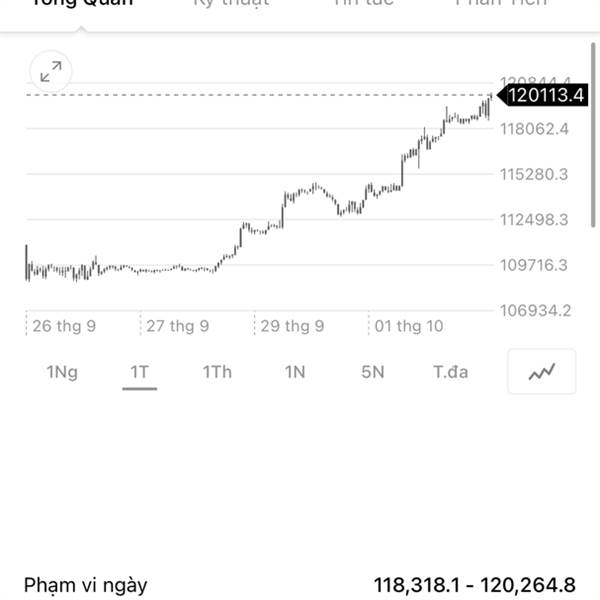Show the T.đa maximum range
This screenshot has width=600, height=600.
pyautogui.click(x=451, y=372)
